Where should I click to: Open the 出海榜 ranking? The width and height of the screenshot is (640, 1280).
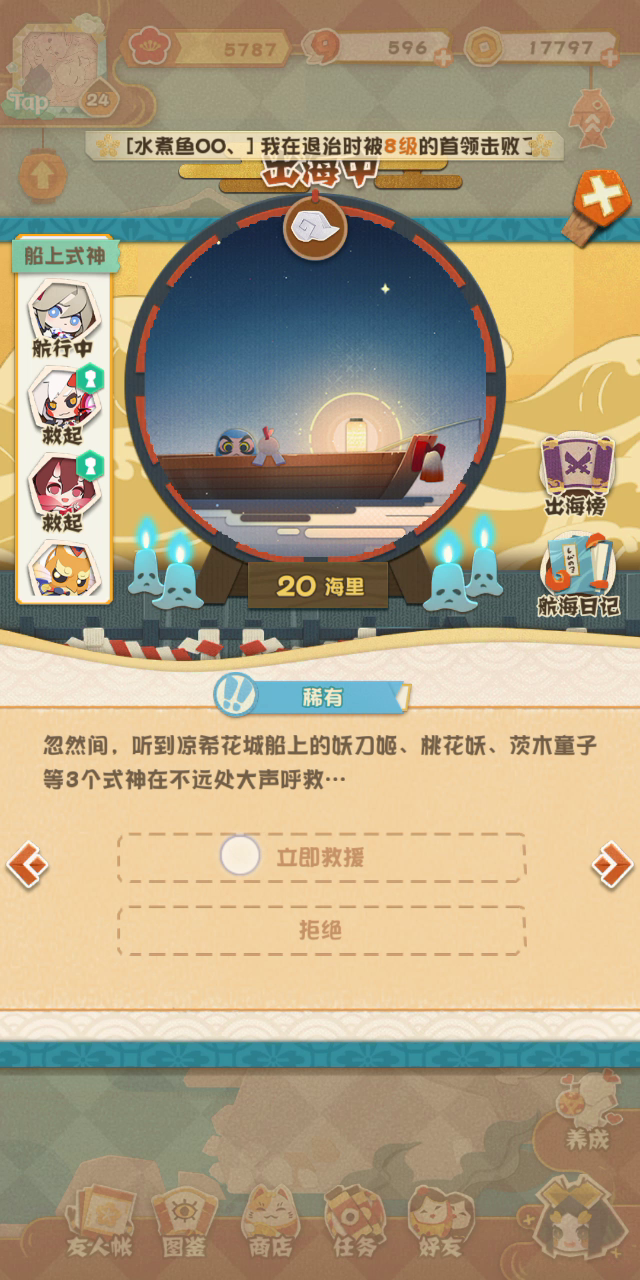click(574, 474)
